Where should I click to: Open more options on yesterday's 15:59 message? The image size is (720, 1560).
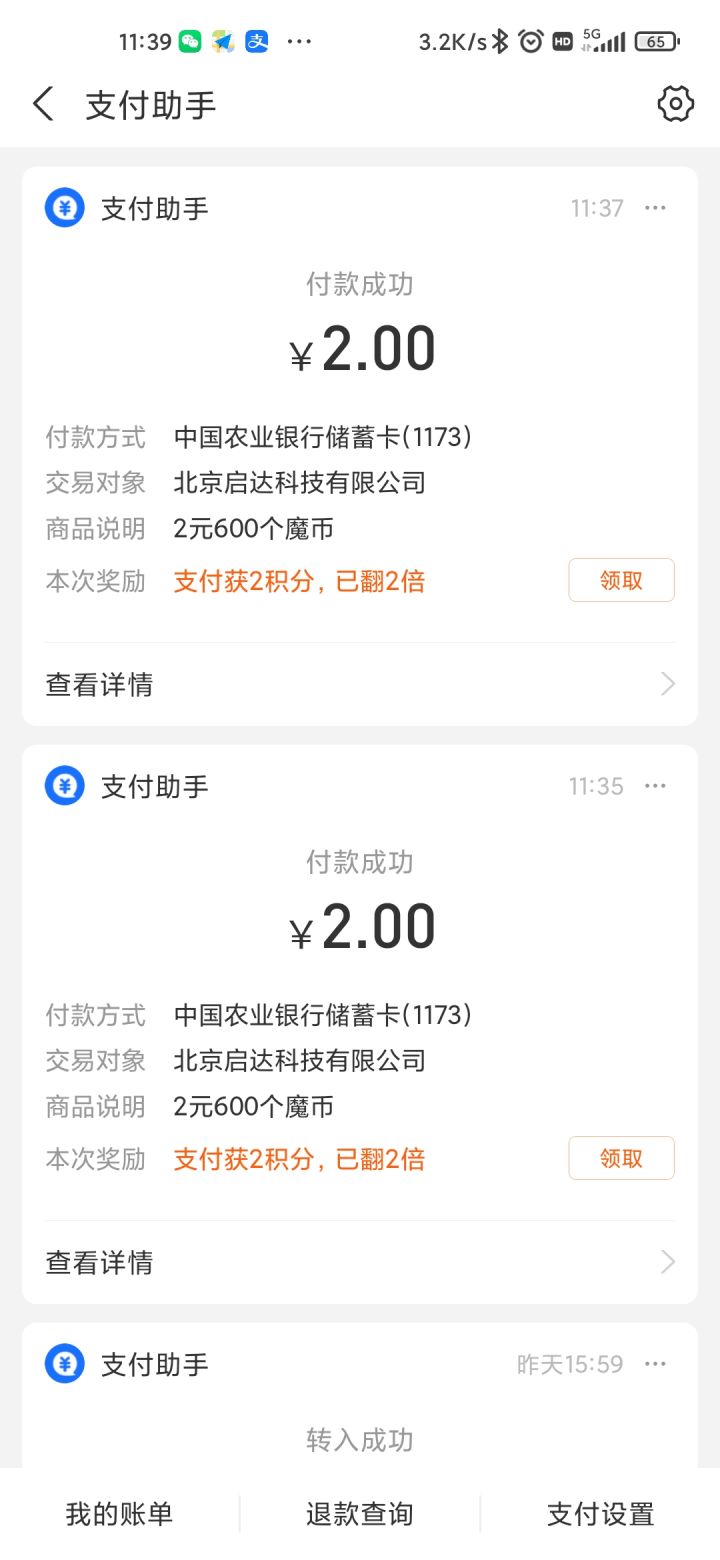coord(655,1364)
